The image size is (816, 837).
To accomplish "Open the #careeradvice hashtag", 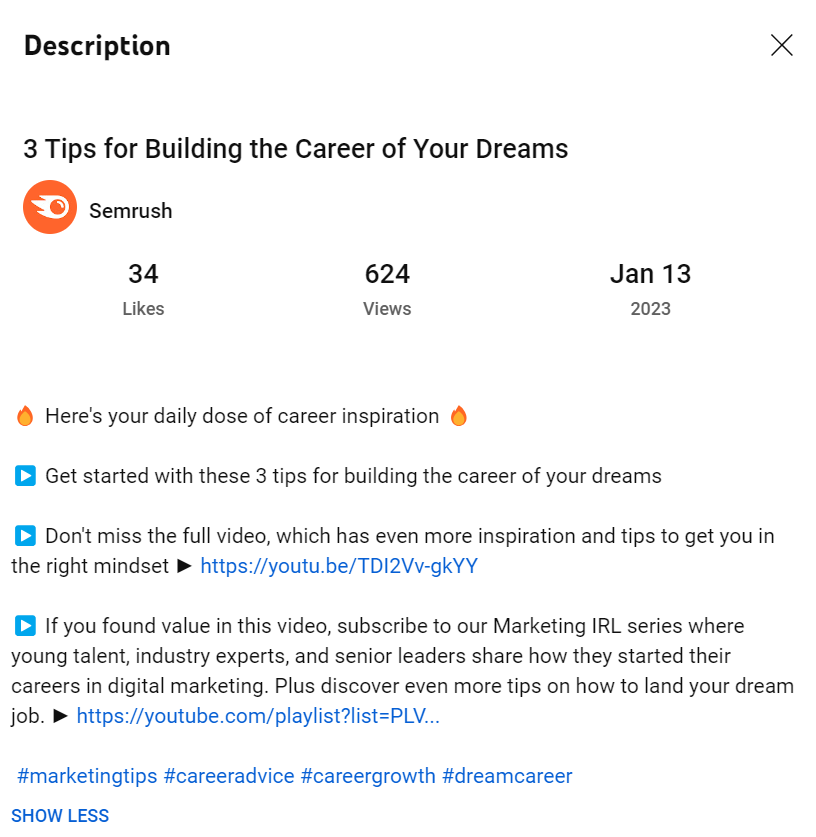I will [229, 776].
